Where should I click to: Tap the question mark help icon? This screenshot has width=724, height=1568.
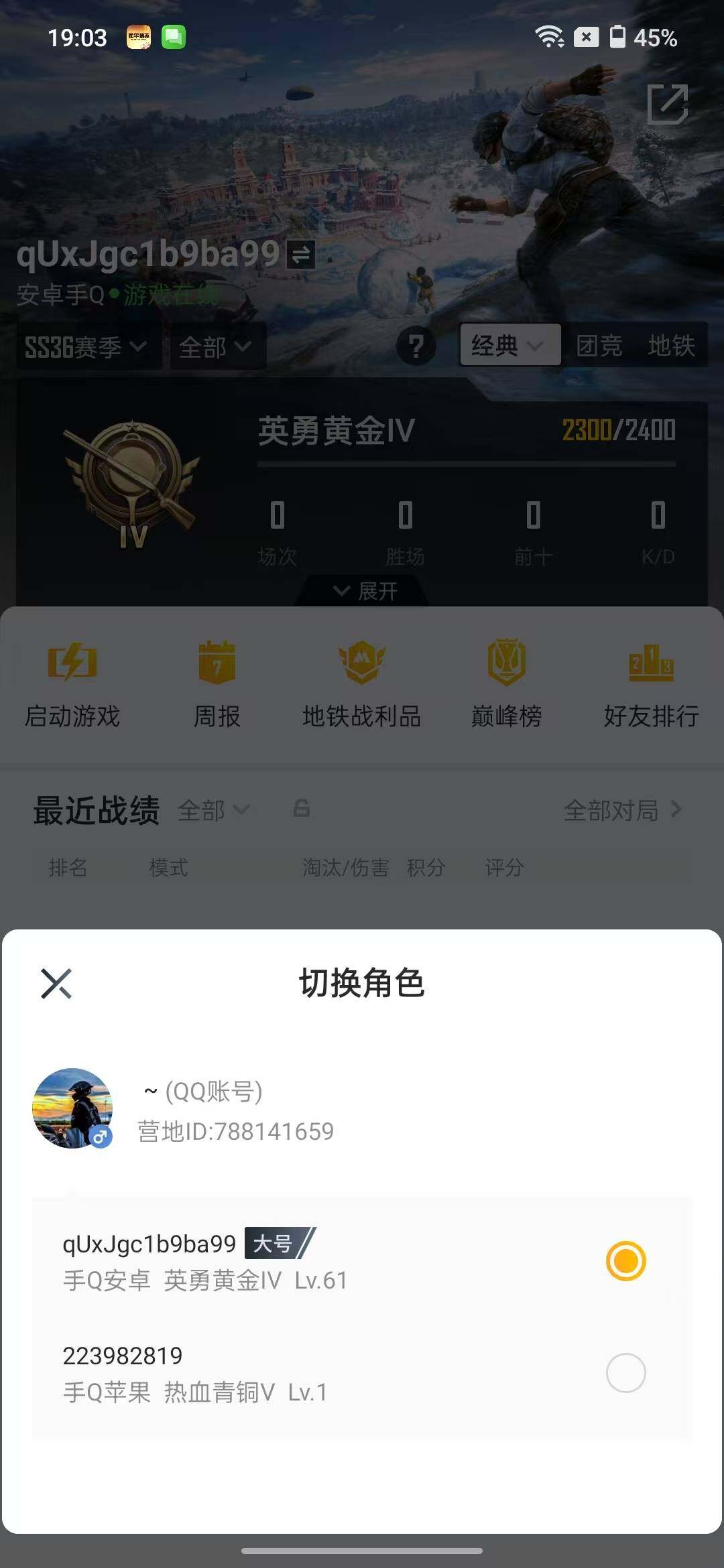pyautogui.click(x=417, y=345)
